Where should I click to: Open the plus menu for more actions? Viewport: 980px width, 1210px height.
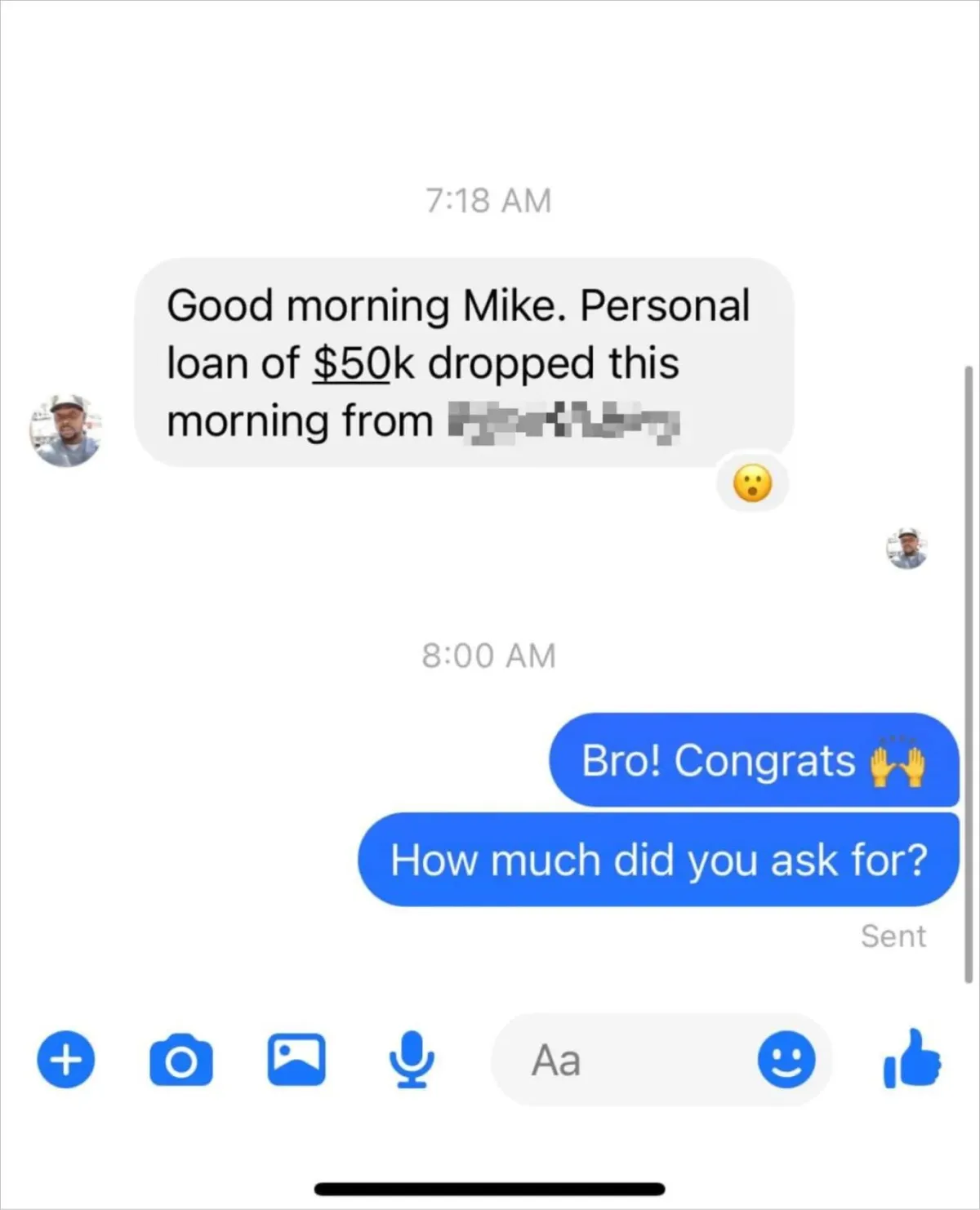tap(66, 1060)
